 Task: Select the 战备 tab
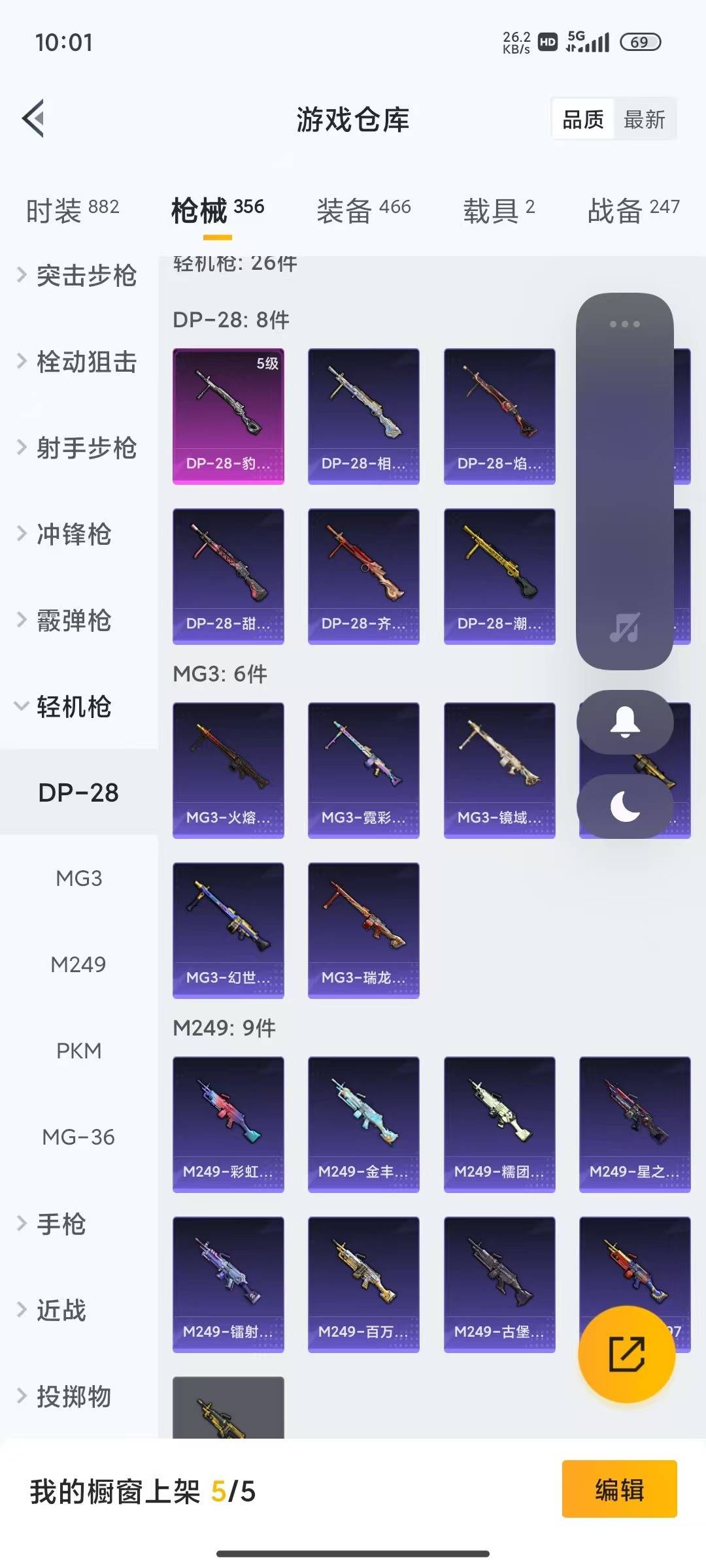[631, 210]
